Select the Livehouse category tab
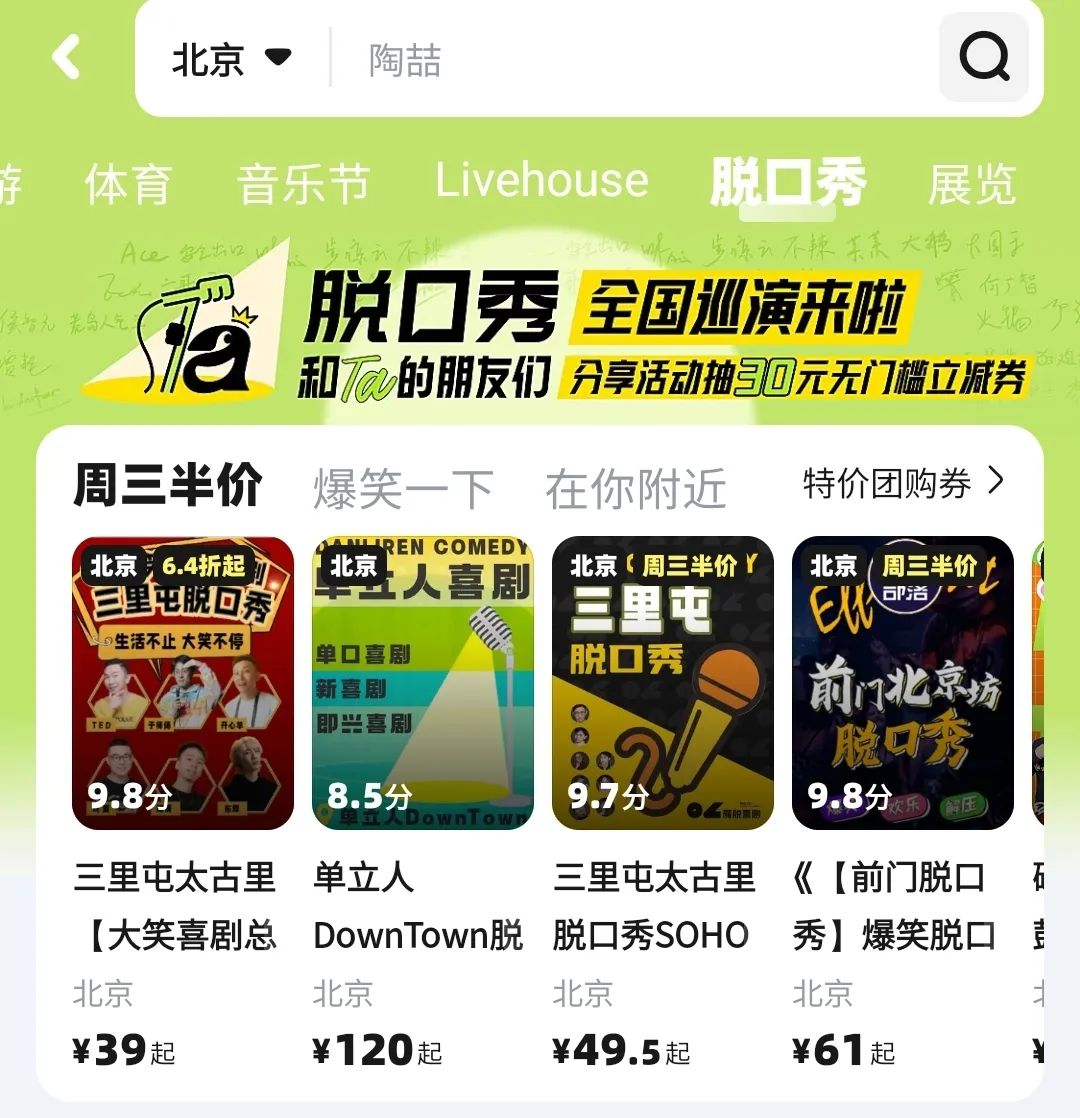The width and height of the screenshot is (1080, 1118). click(x=541, y=181)
